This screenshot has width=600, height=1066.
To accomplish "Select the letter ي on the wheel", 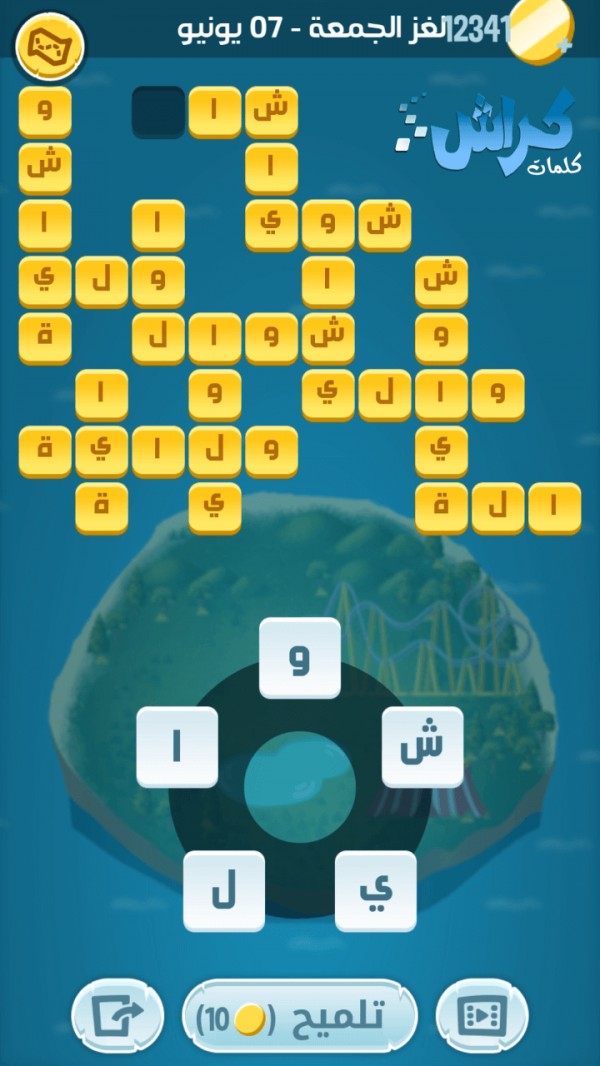I will tap(375, 891).
